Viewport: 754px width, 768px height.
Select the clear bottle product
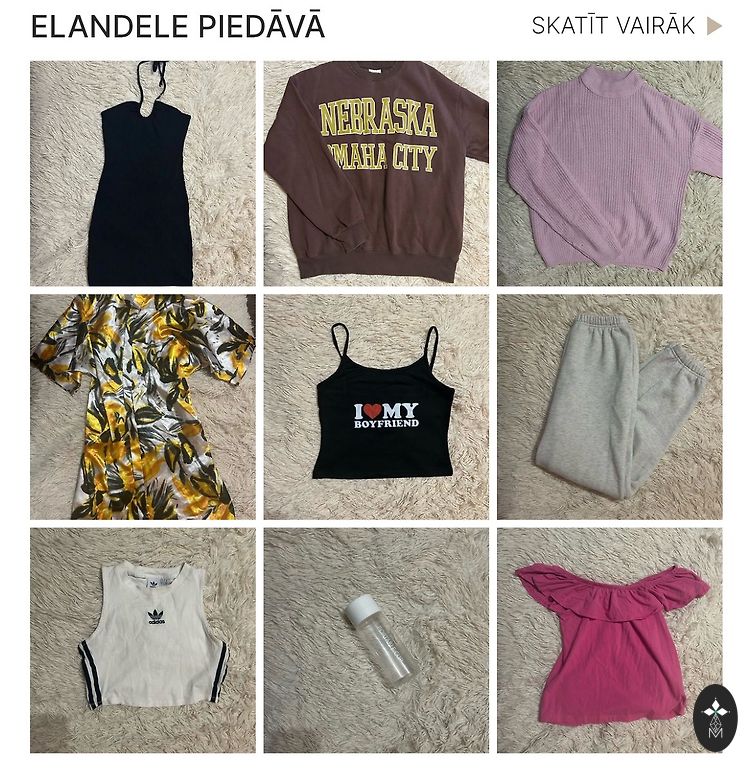(376, 640)
